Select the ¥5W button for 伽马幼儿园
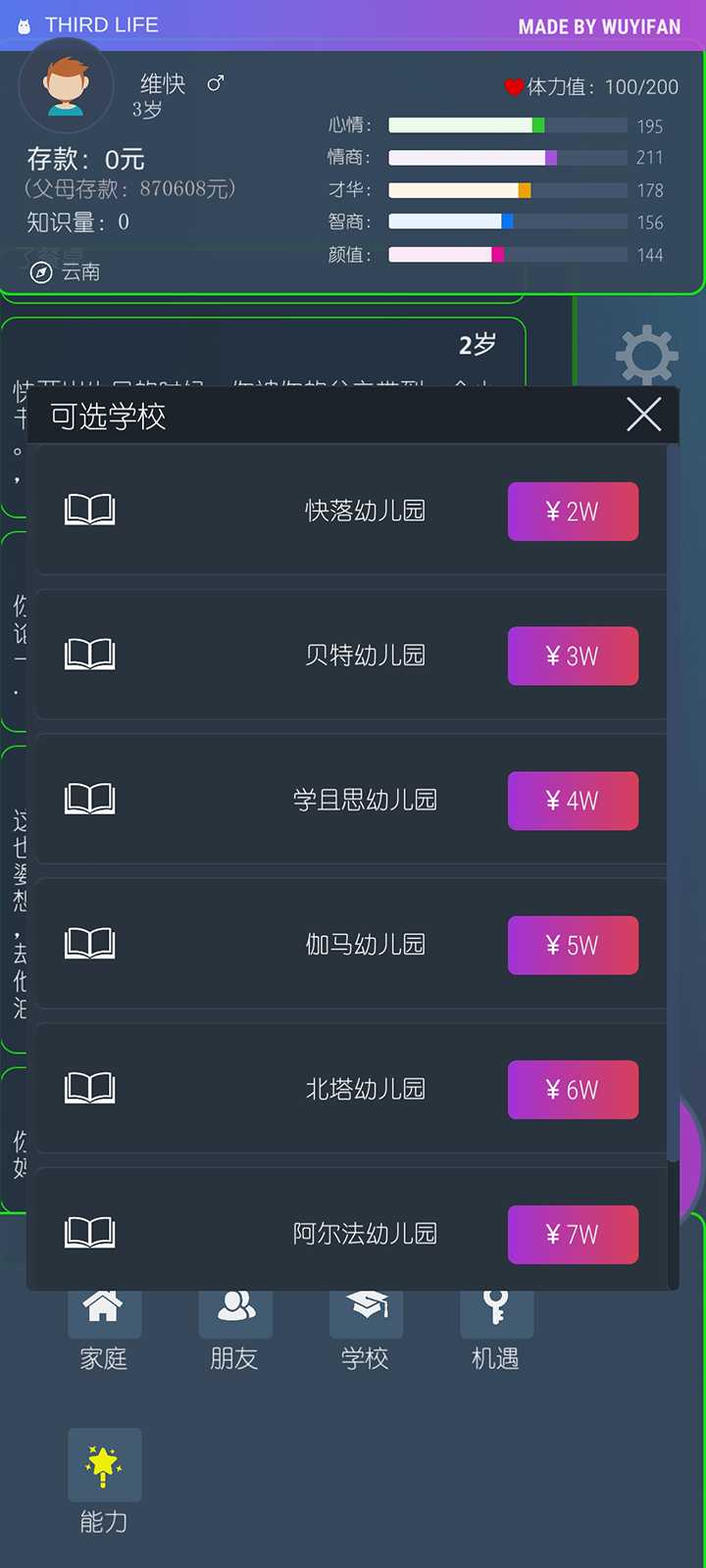Image resolution: width=706 pixels, height=1568 pixels. coord(573,945)
